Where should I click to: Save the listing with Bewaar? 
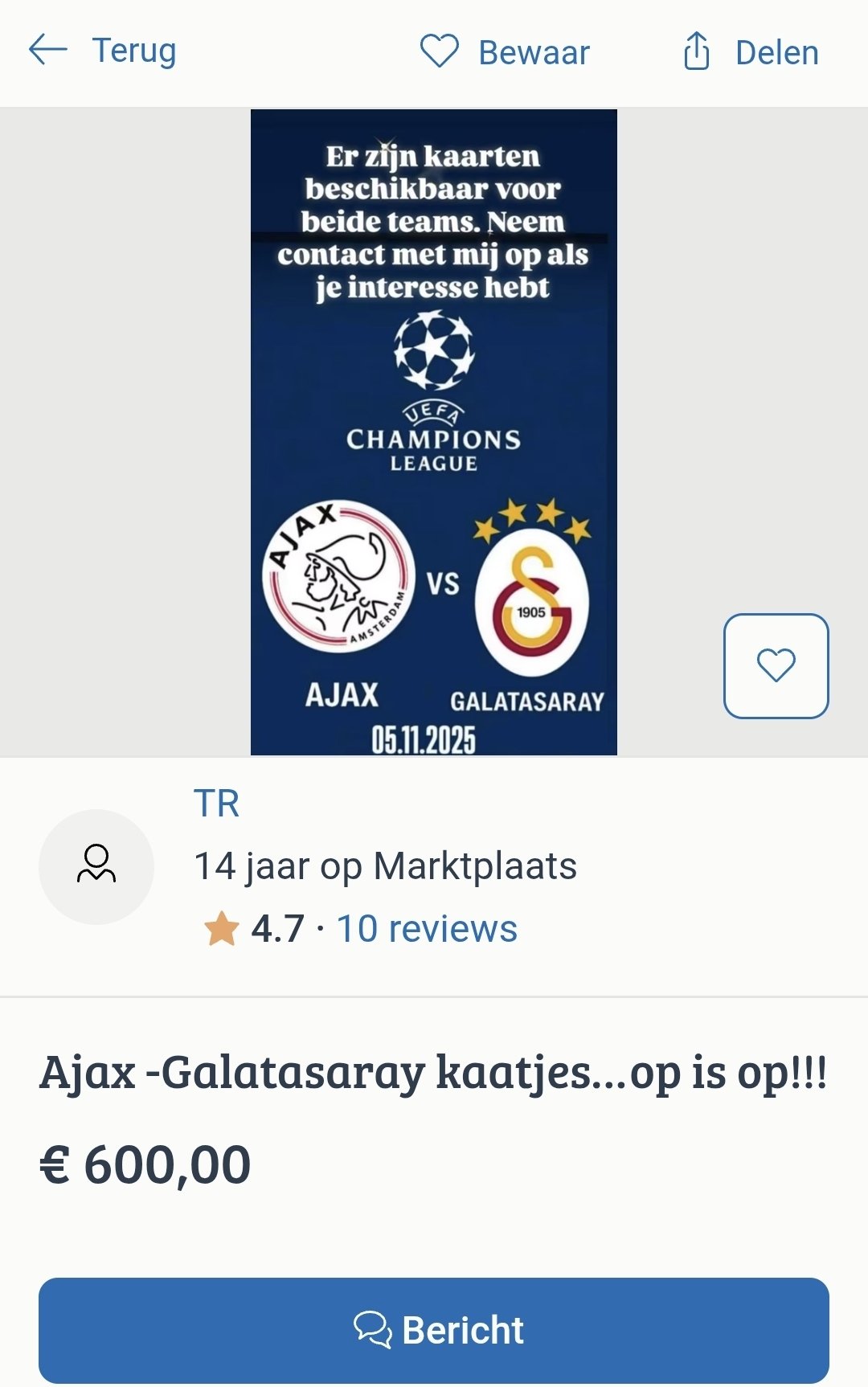[505, 52]
